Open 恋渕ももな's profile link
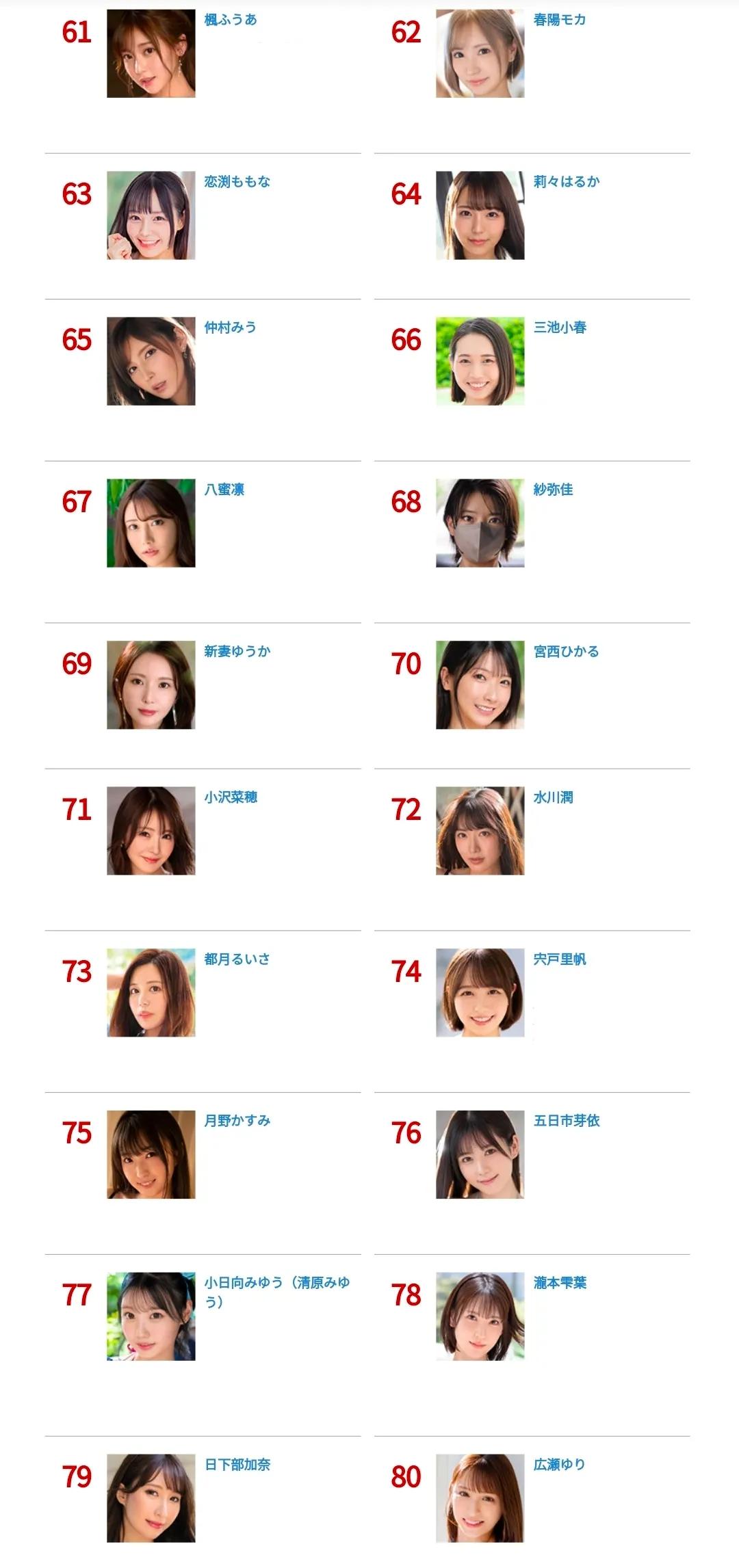This screenshot has height=1568, width=739. [237, 182]
